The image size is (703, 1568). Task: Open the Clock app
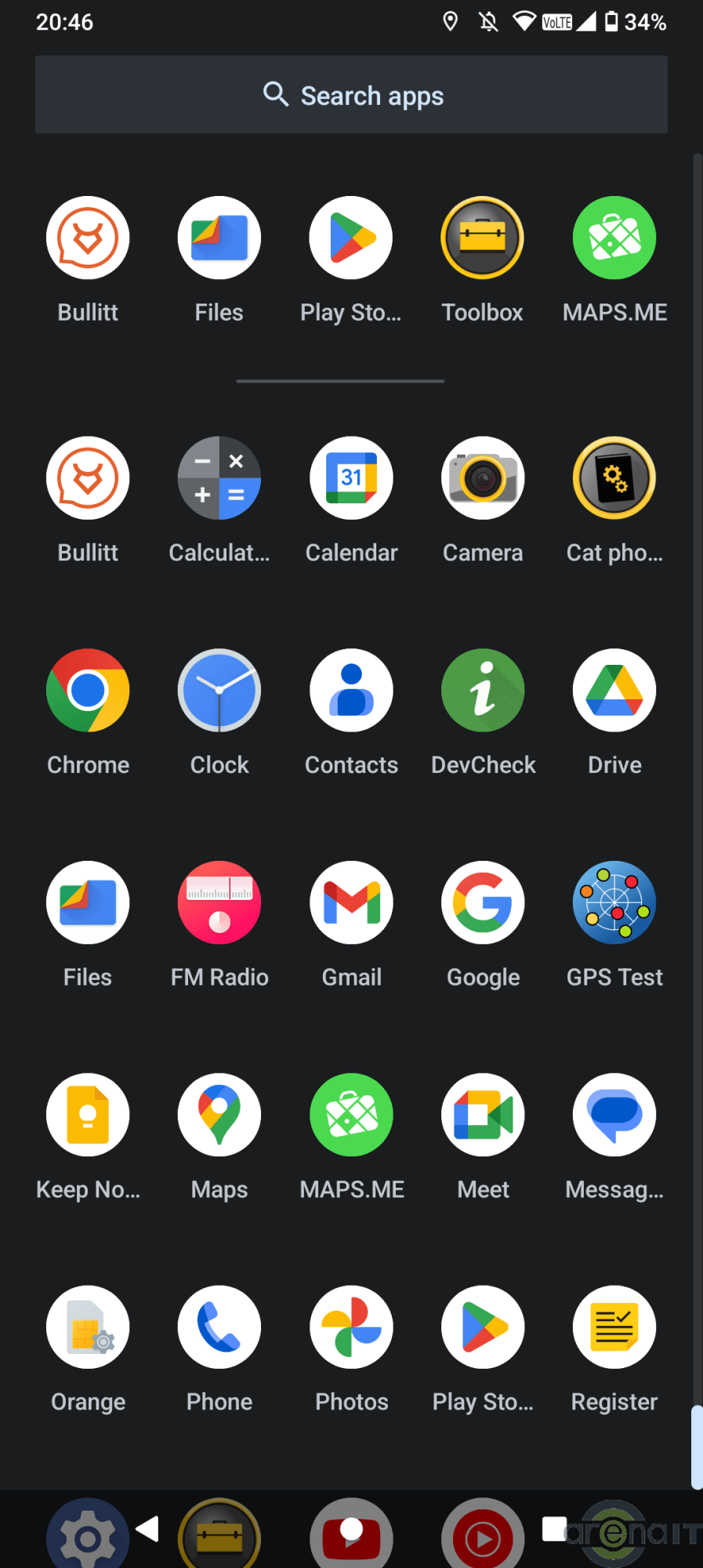(x=219, y=691)
